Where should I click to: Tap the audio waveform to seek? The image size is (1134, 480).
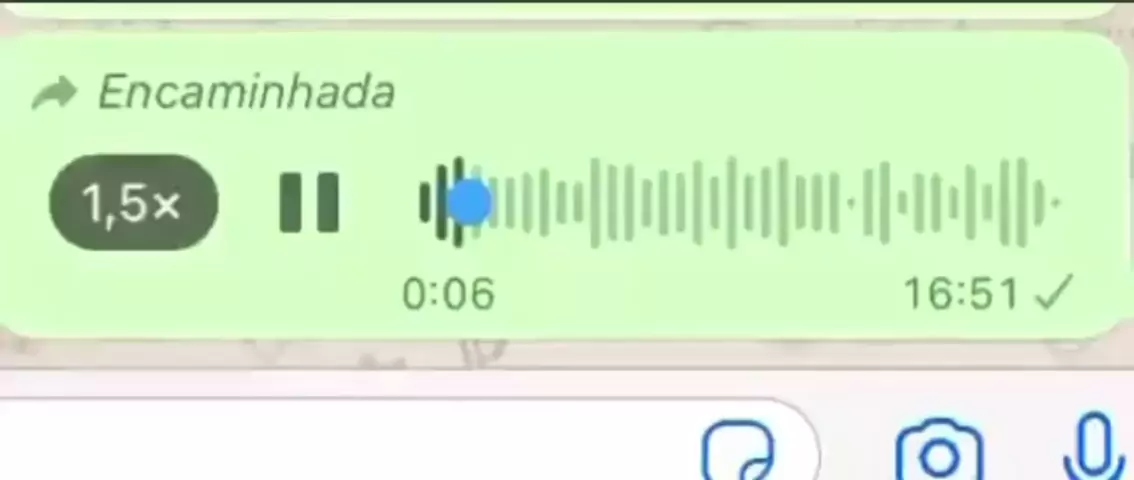740,203
